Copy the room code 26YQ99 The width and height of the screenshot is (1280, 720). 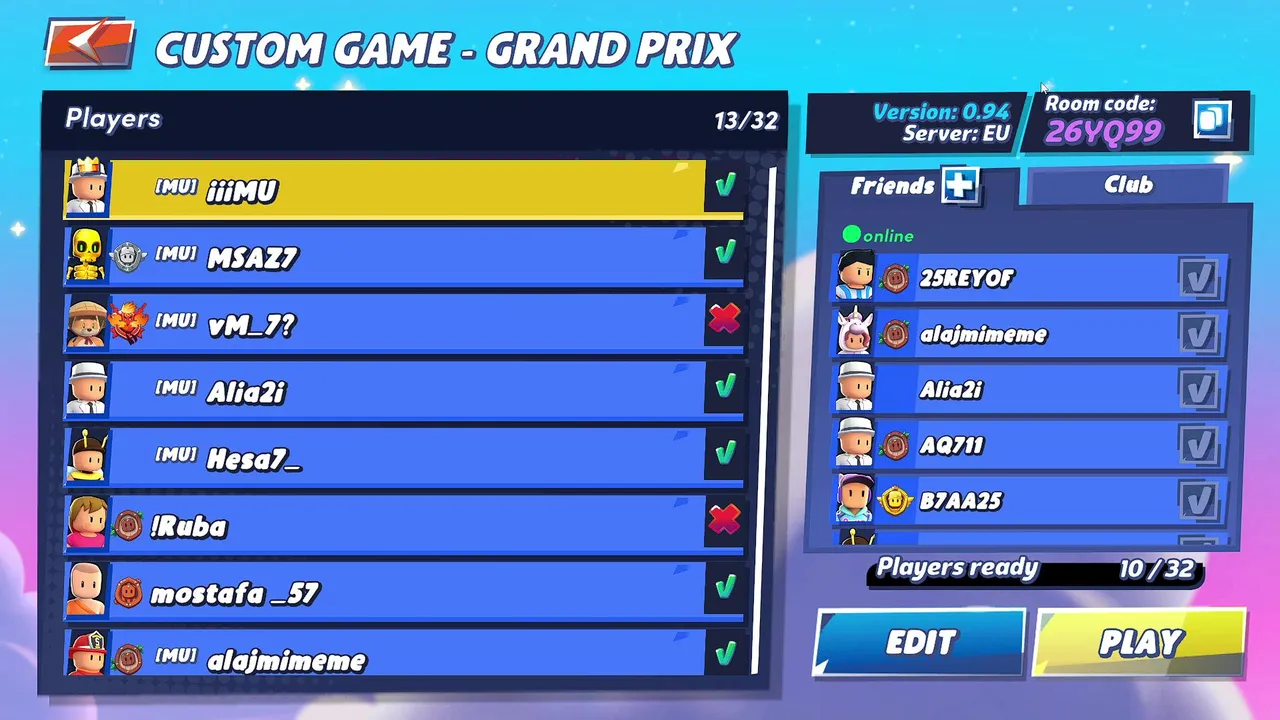[1212, 121]
